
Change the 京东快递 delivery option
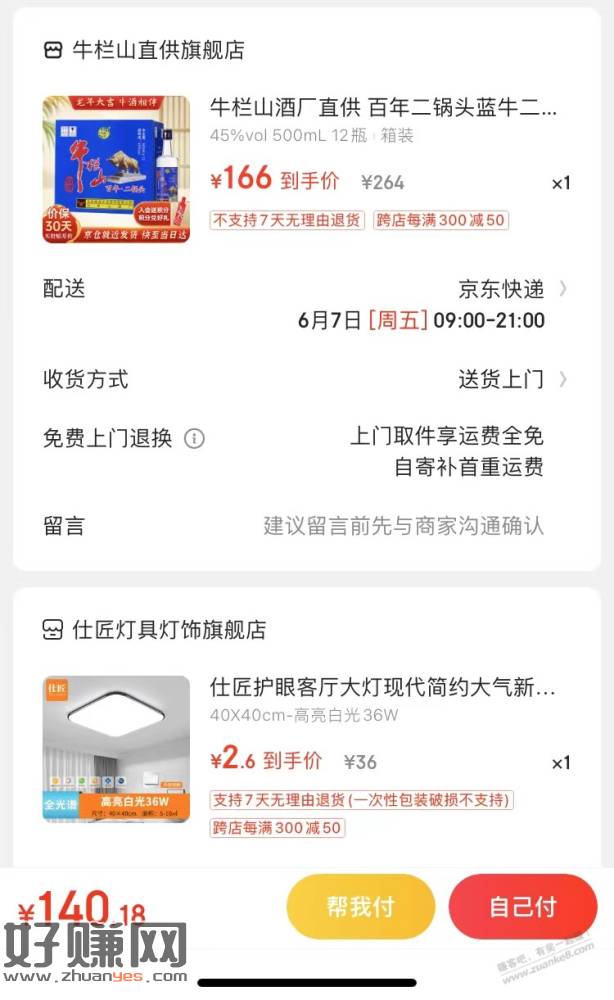(x=510, y=290)
